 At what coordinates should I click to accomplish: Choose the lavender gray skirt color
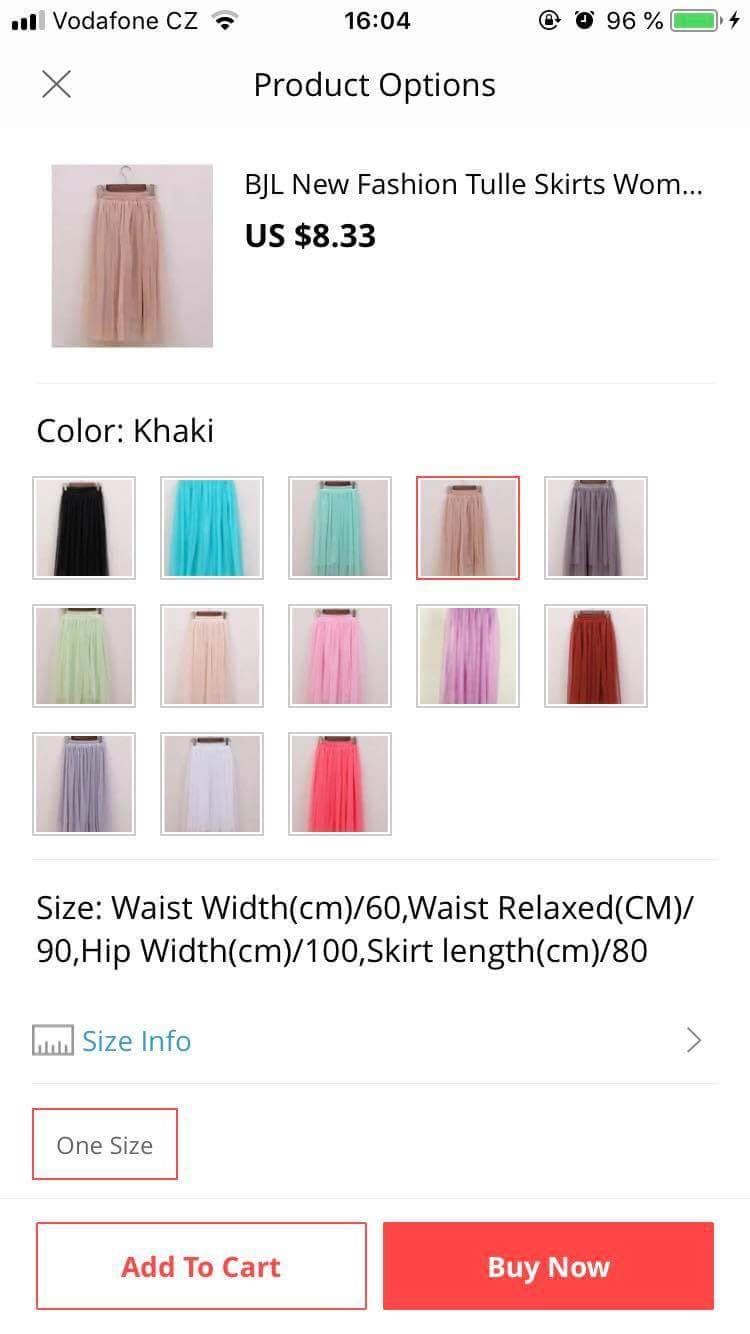[x=84, y=784]
